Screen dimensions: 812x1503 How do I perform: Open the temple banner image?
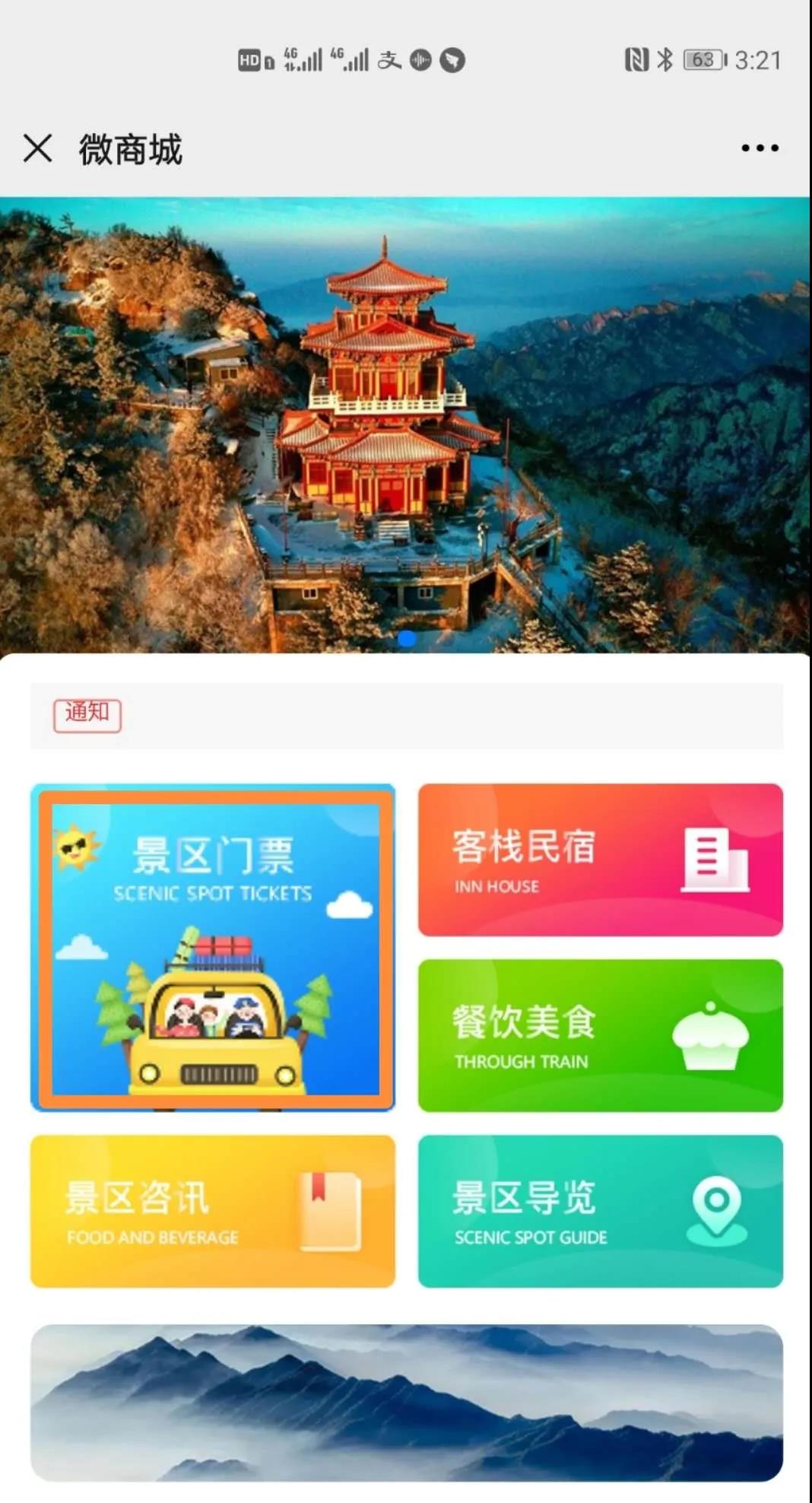[406, 424]
